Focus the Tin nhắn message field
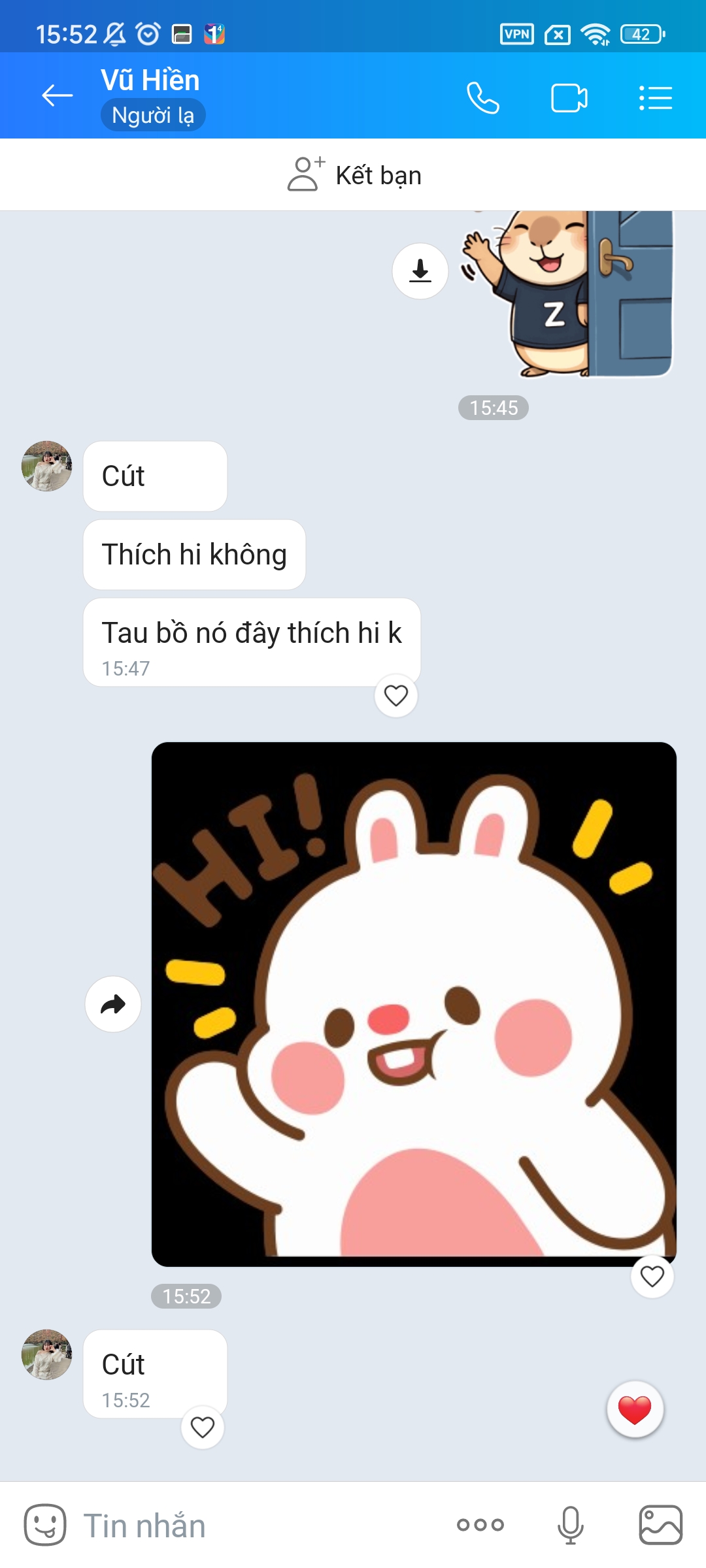Image resolution: width=706 pixels, height=1568 pixels. (261, 1525)
